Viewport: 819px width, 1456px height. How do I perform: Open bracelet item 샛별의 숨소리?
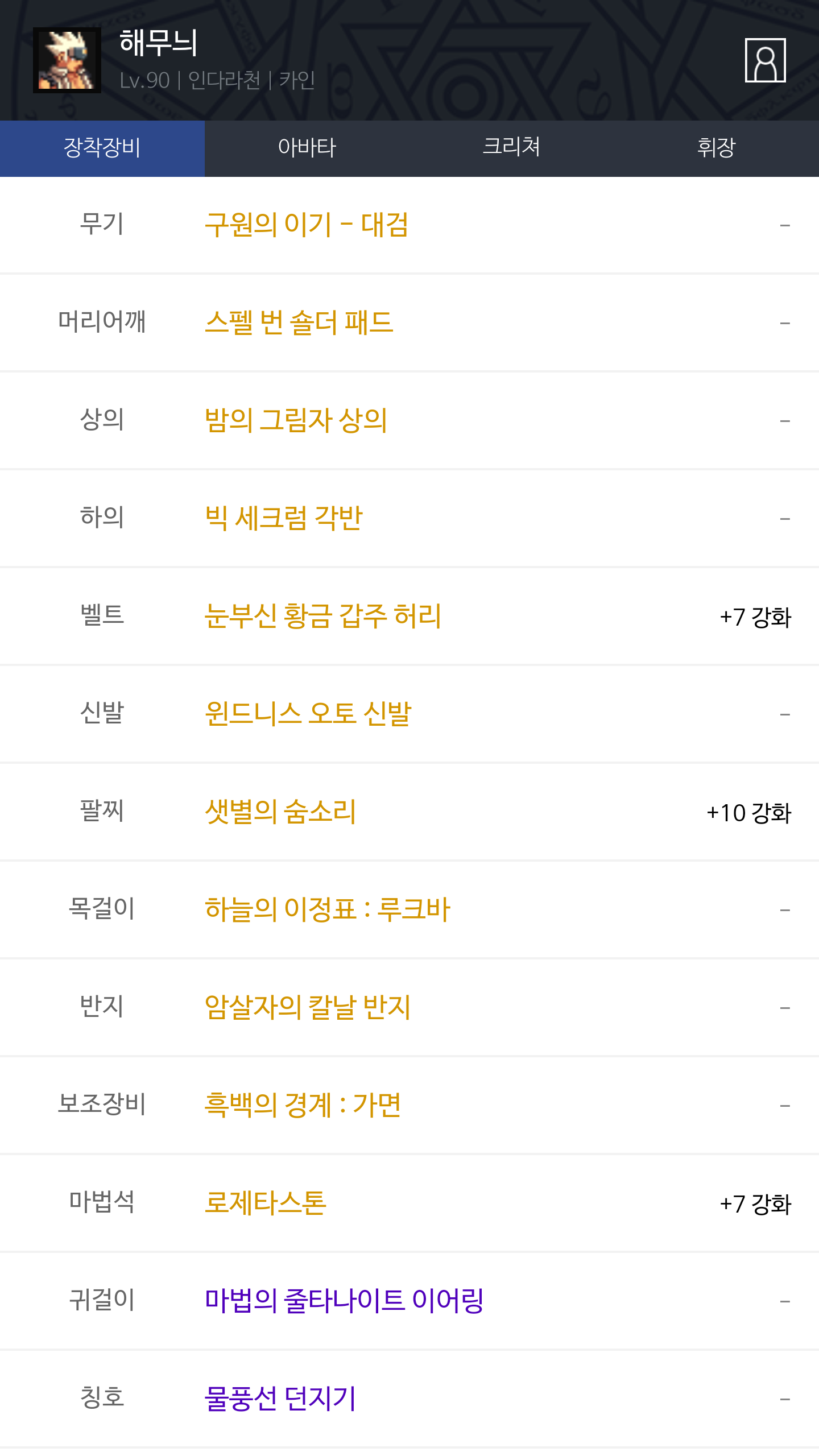coord(280,812)
